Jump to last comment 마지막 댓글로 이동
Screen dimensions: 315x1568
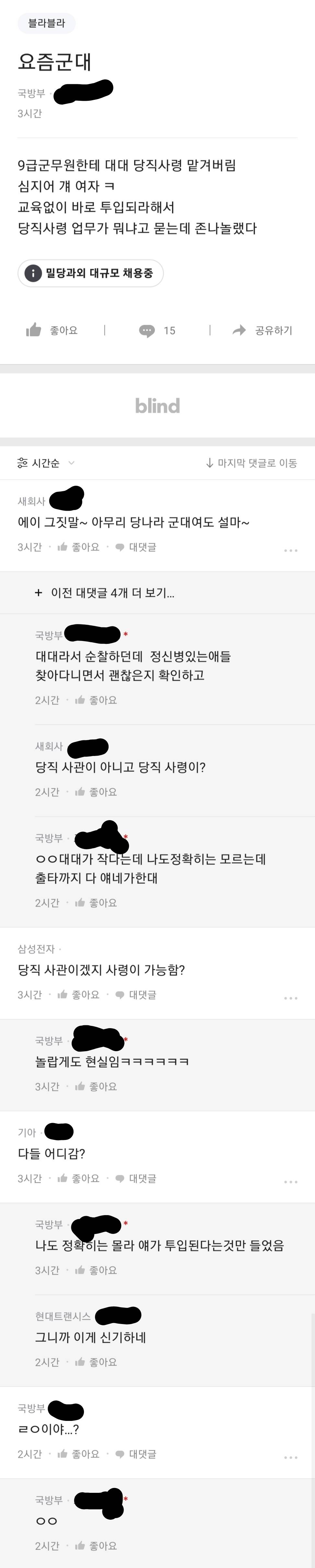coord(251,463)
